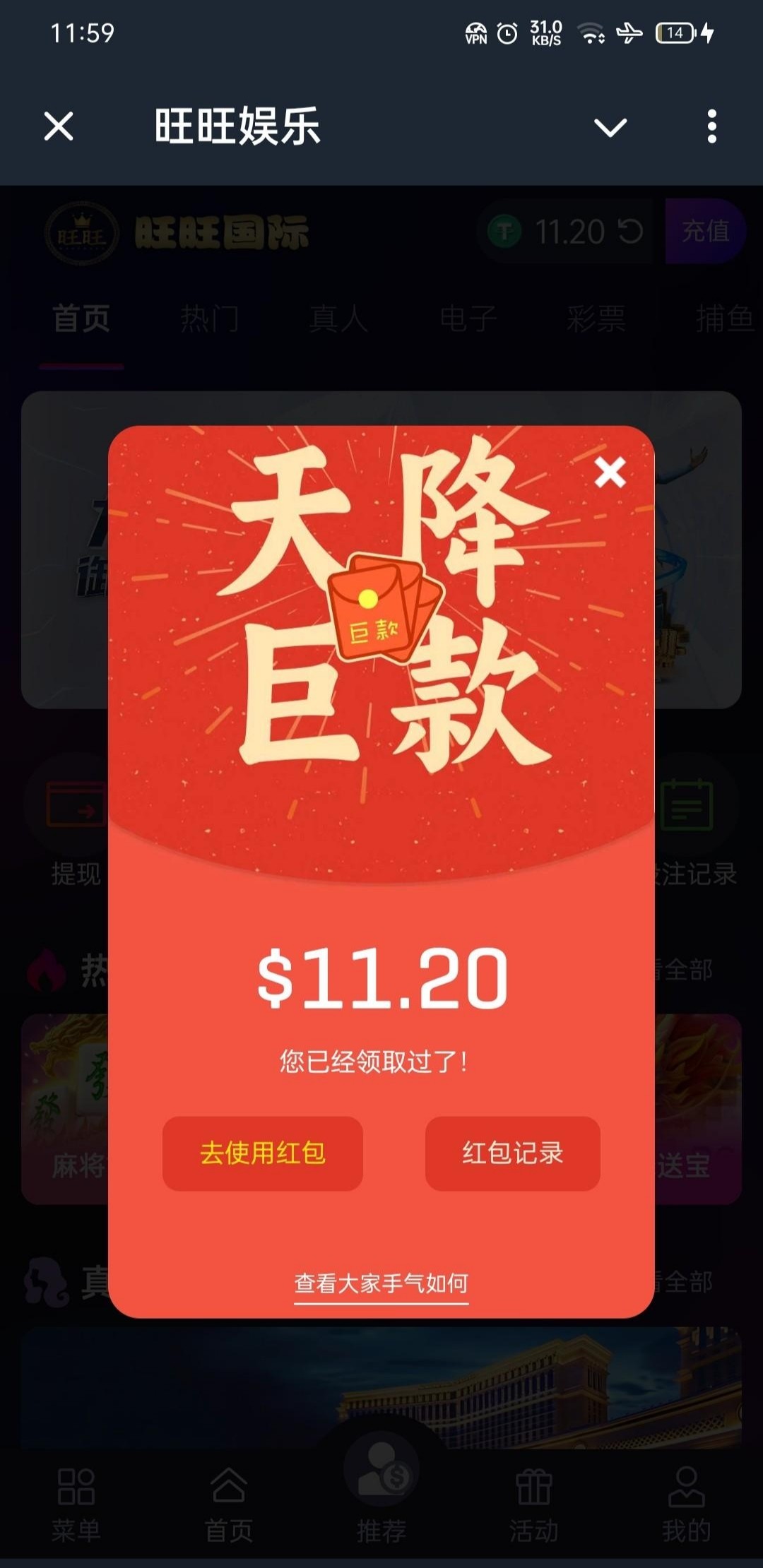Viewport: 763px width, 1568px height.
Task: Open 红包记录 history
Action: click(x=512, y=1153)
